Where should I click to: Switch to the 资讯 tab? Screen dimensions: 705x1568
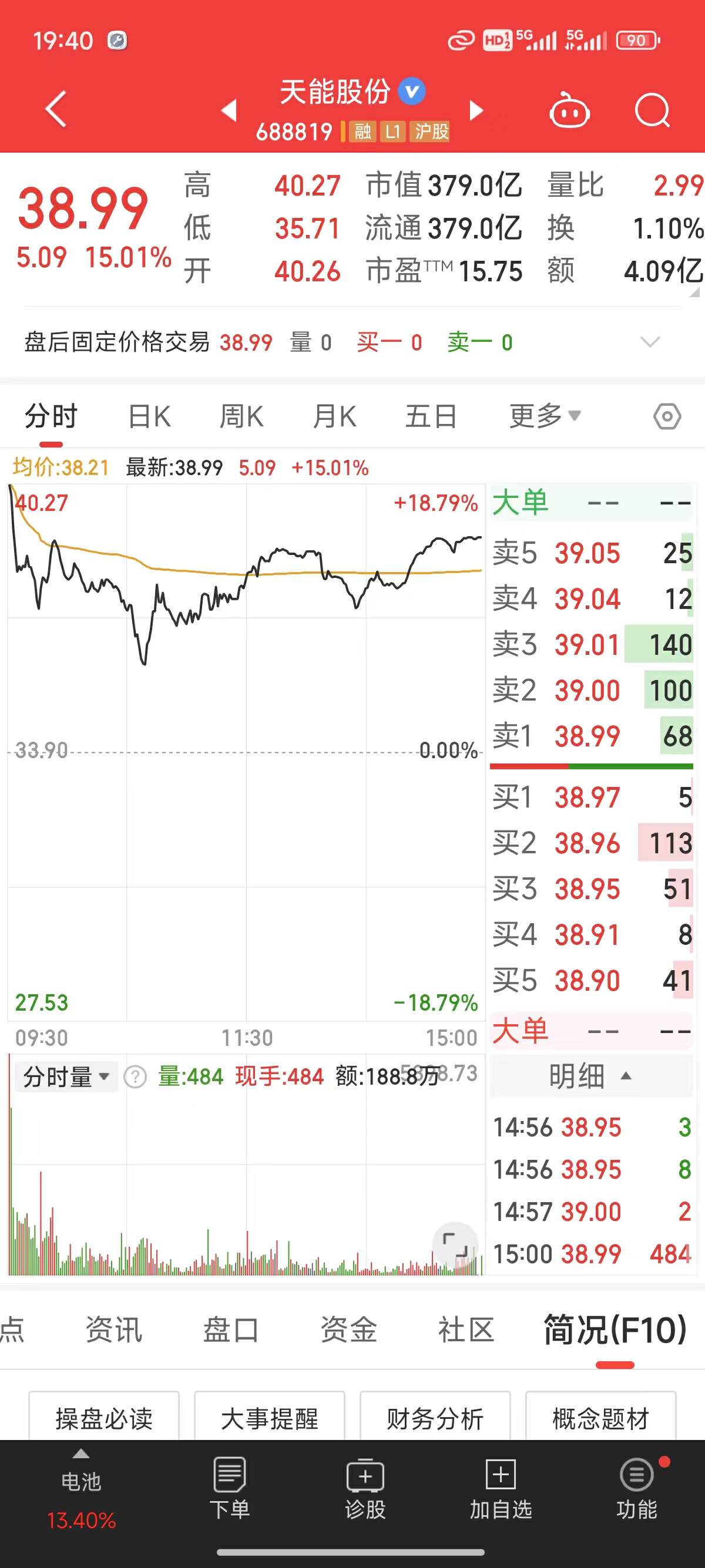click(114, 1330)
